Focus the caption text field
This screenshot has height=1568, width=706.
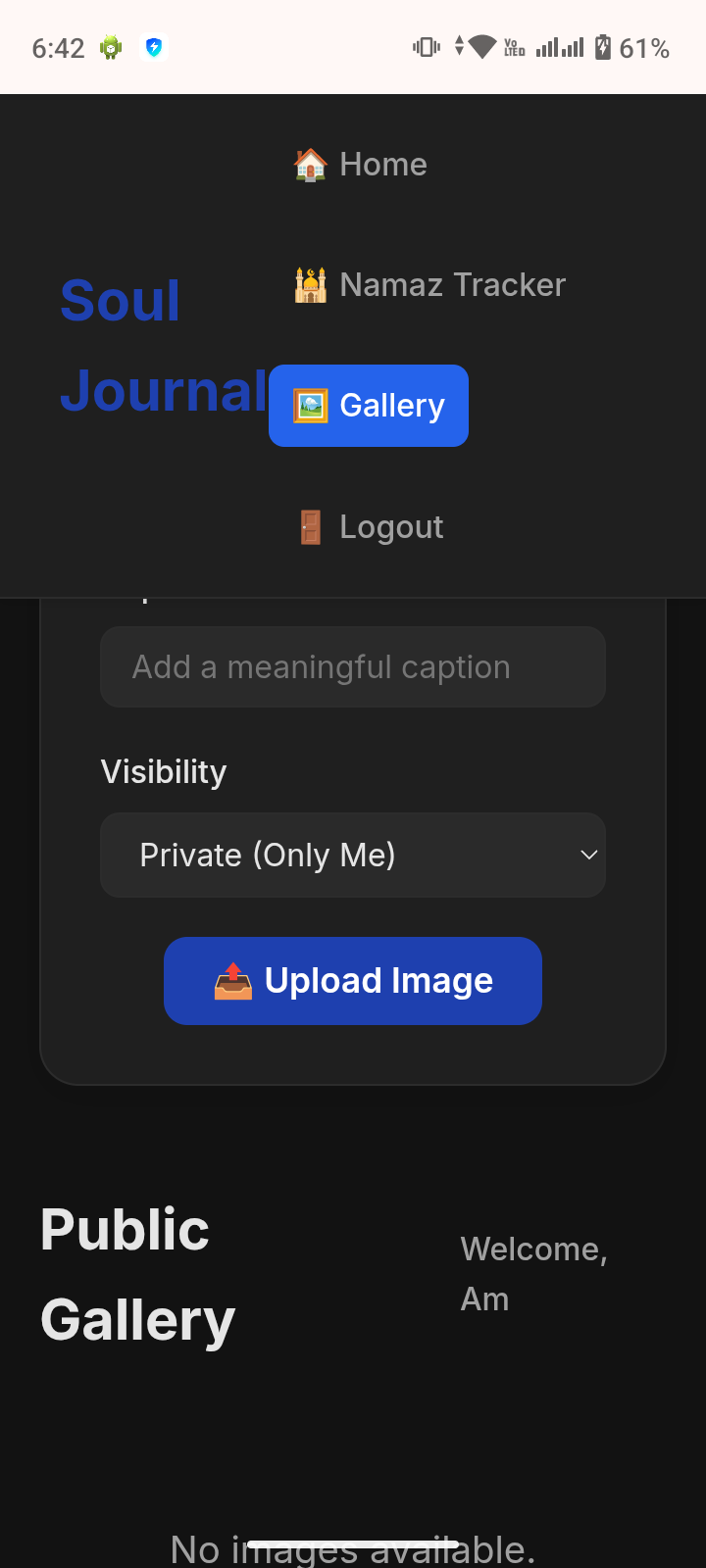[x=353, y=667]
